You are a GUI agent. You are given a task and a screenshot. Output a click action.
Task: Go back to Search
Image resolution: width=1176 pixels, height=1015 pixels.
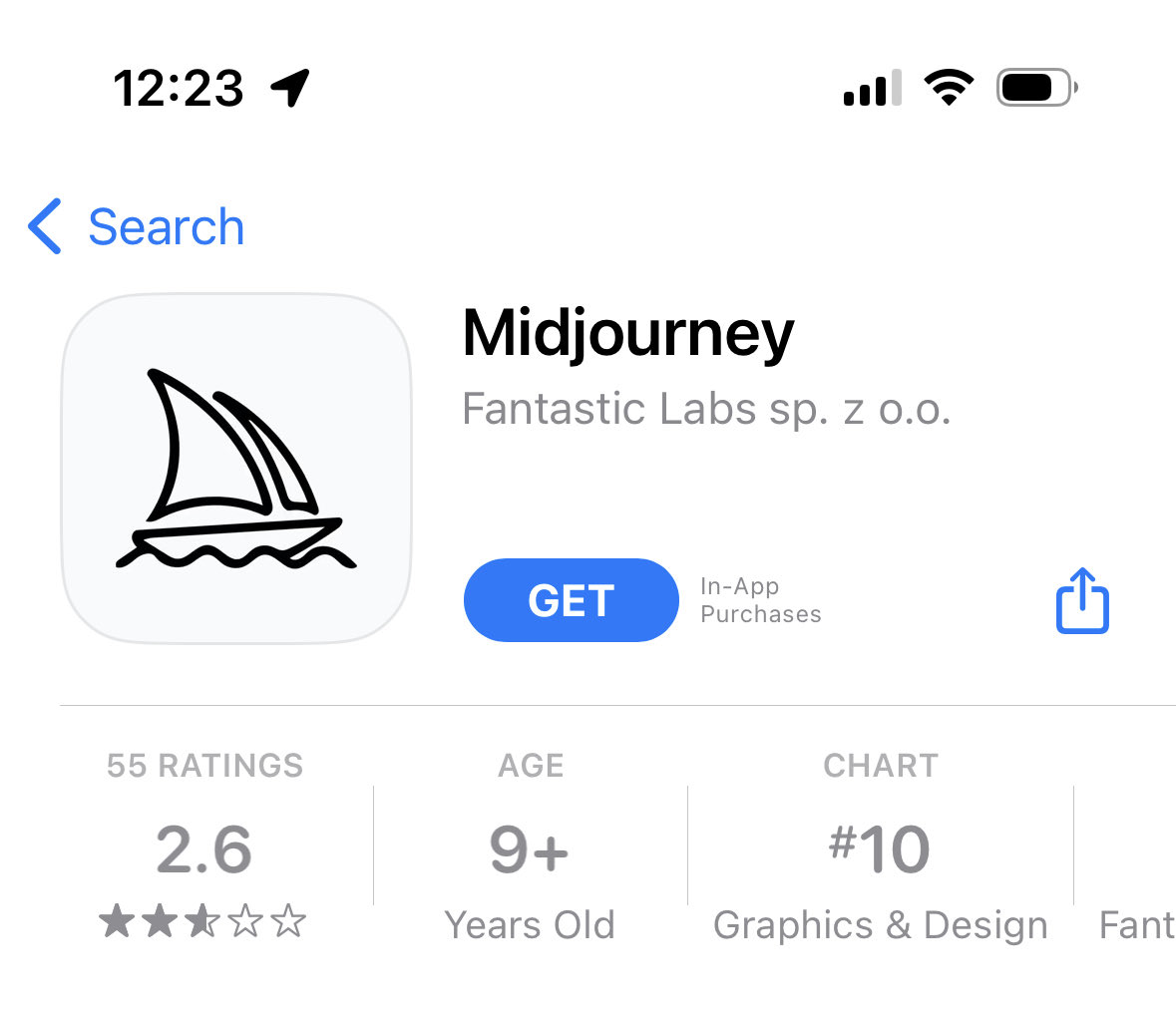coord(138,226)
